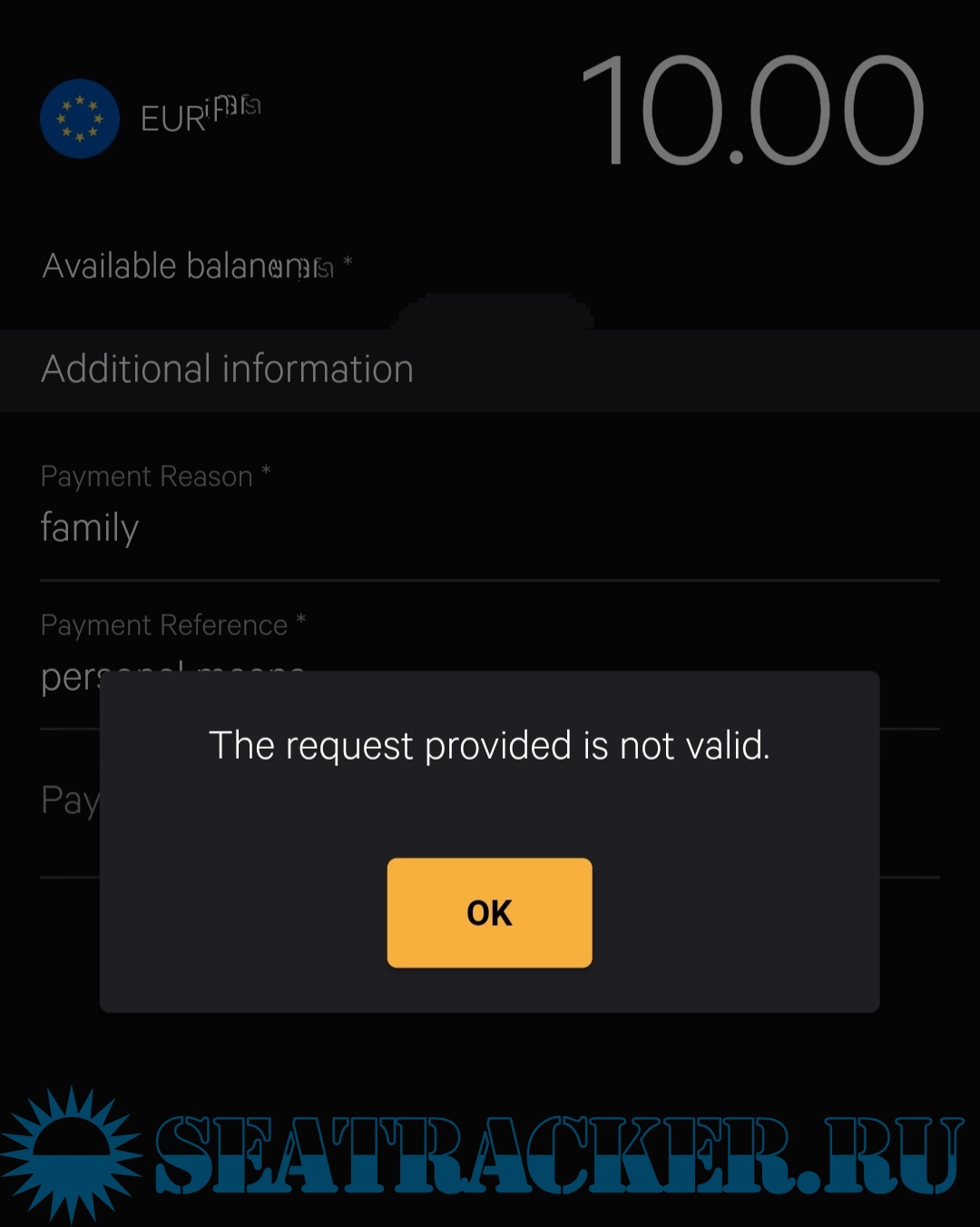Edit the 10.00 amount
This screenshot has width=980, height=1227.
(752, 111)
